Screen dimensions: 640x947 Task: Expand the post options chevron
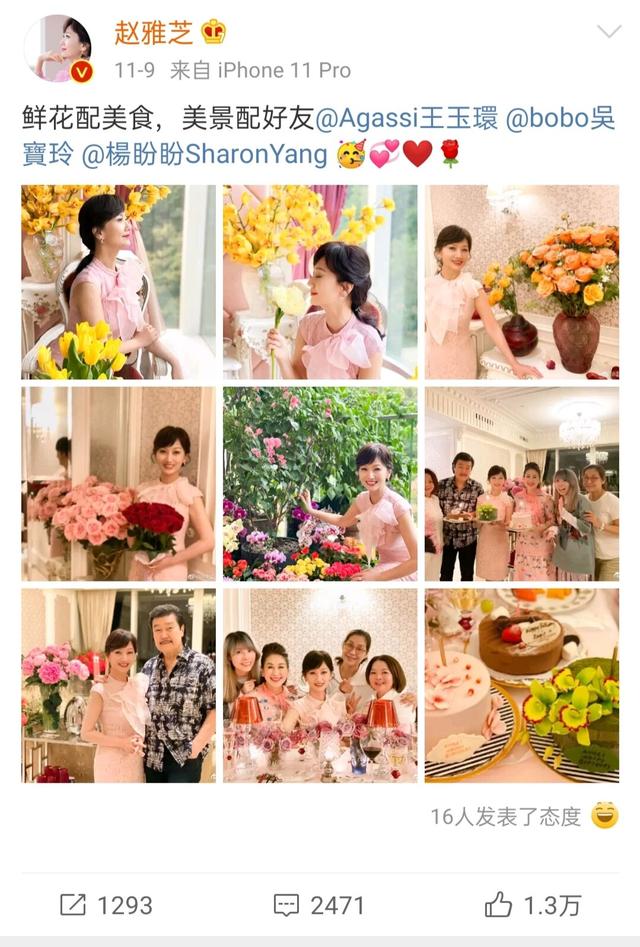608,32
